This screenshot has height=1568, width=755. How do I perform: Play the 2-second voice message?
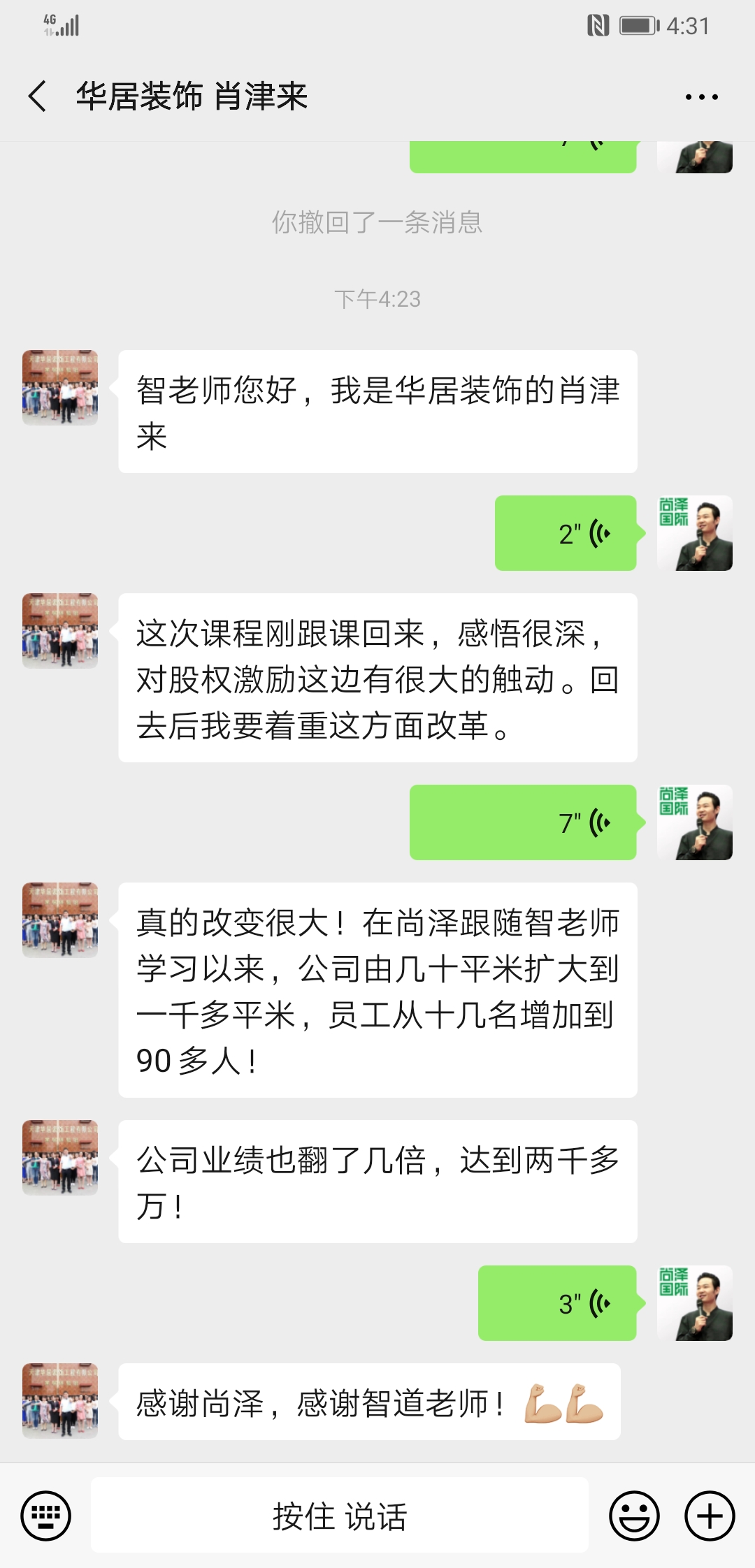(x=566, y=534)
